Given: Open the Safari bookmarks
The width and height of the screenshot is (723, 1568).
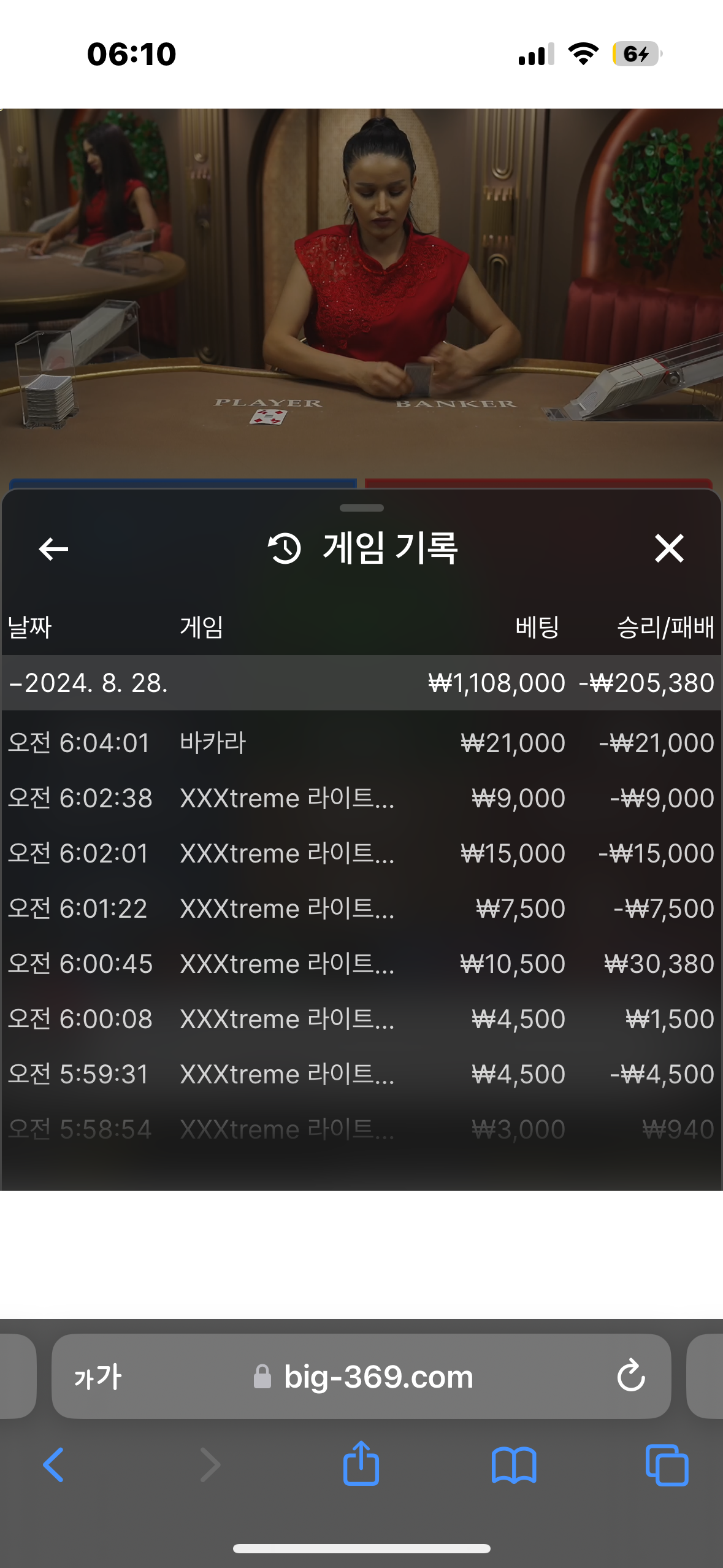Looking at the screenshot, I should tap(514, 1465).
